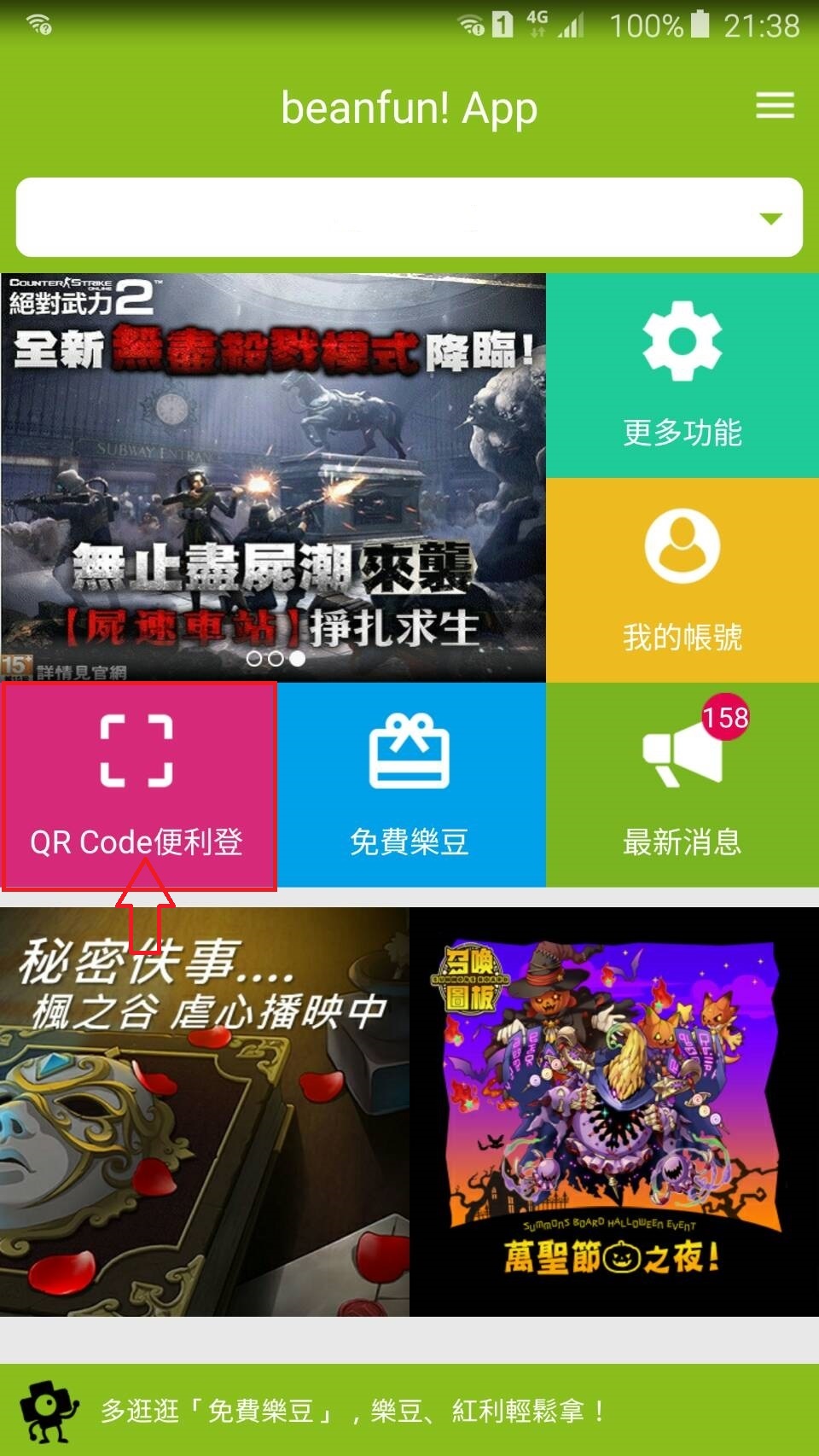Select the first banner page indicator dot
This screenshot has height=1456, width=819.
tap(254, 659)
